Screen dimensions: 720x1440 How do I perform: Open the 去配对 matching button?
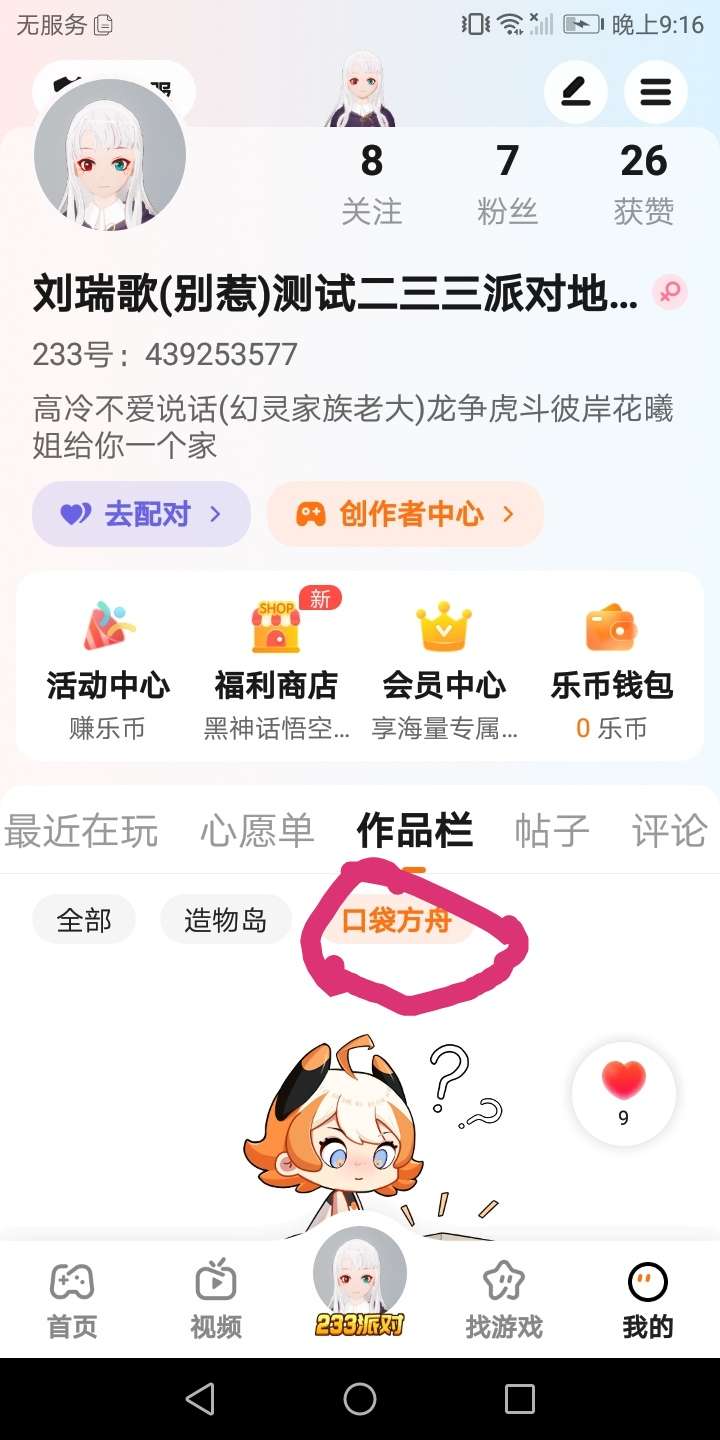click(141, 514)
